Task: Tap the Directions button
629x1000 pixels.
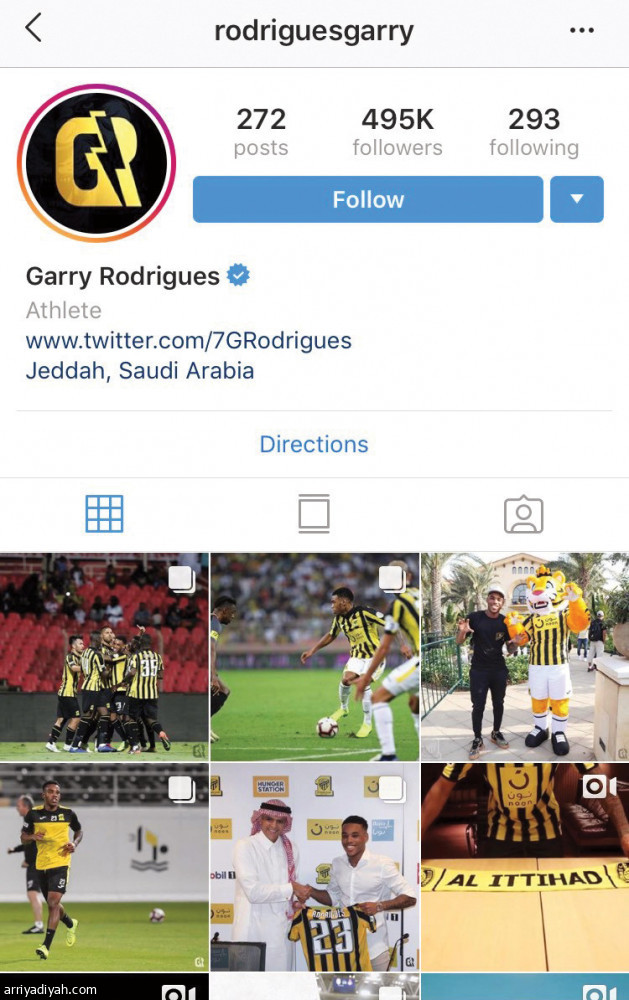Action: click(314, 444)
